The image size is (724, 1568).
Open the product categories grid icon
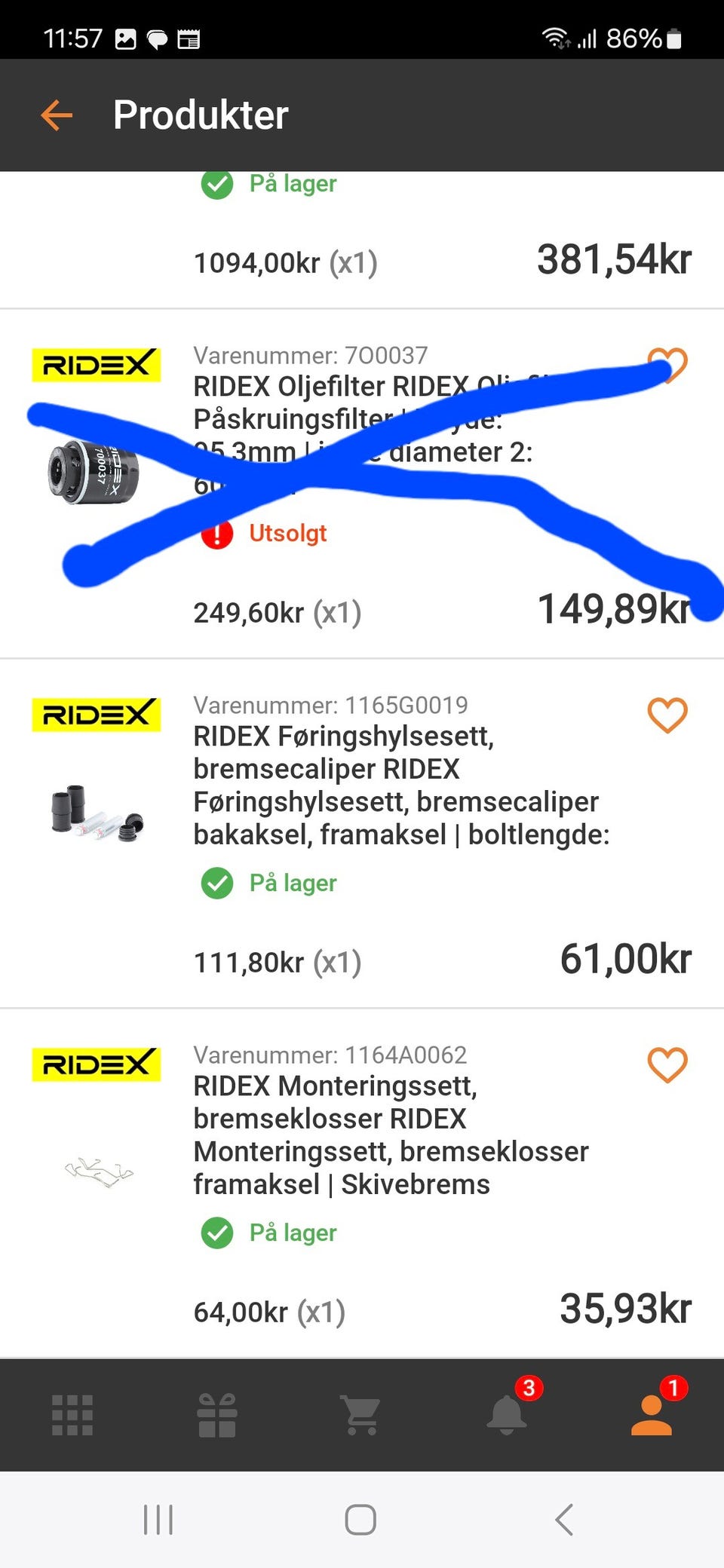coord(72,1416)
